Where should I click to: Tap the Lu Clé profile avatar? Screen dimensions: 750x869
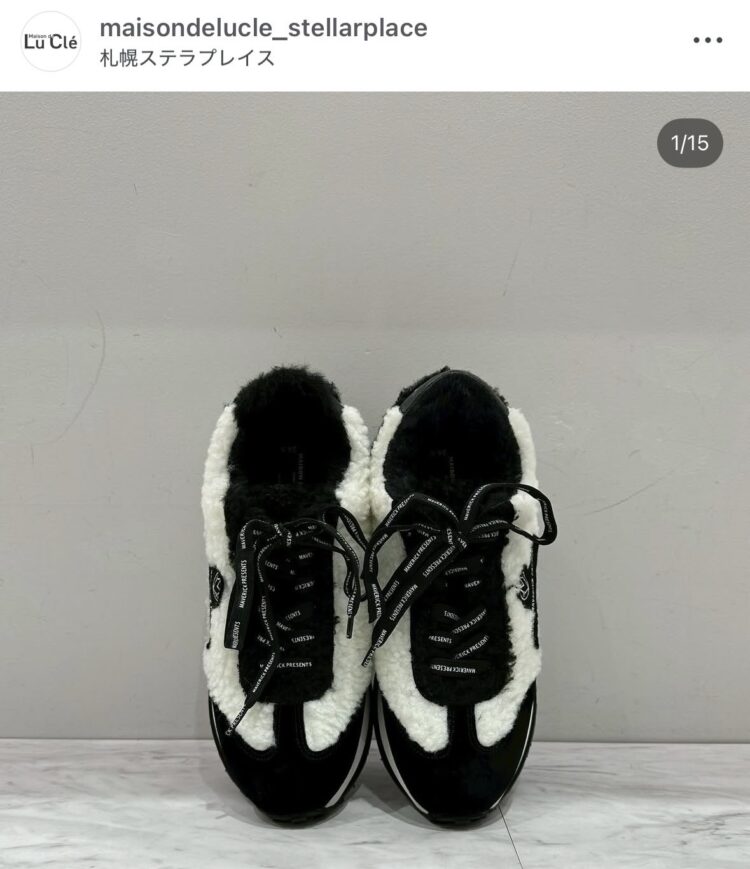click(x=50, y=41)
